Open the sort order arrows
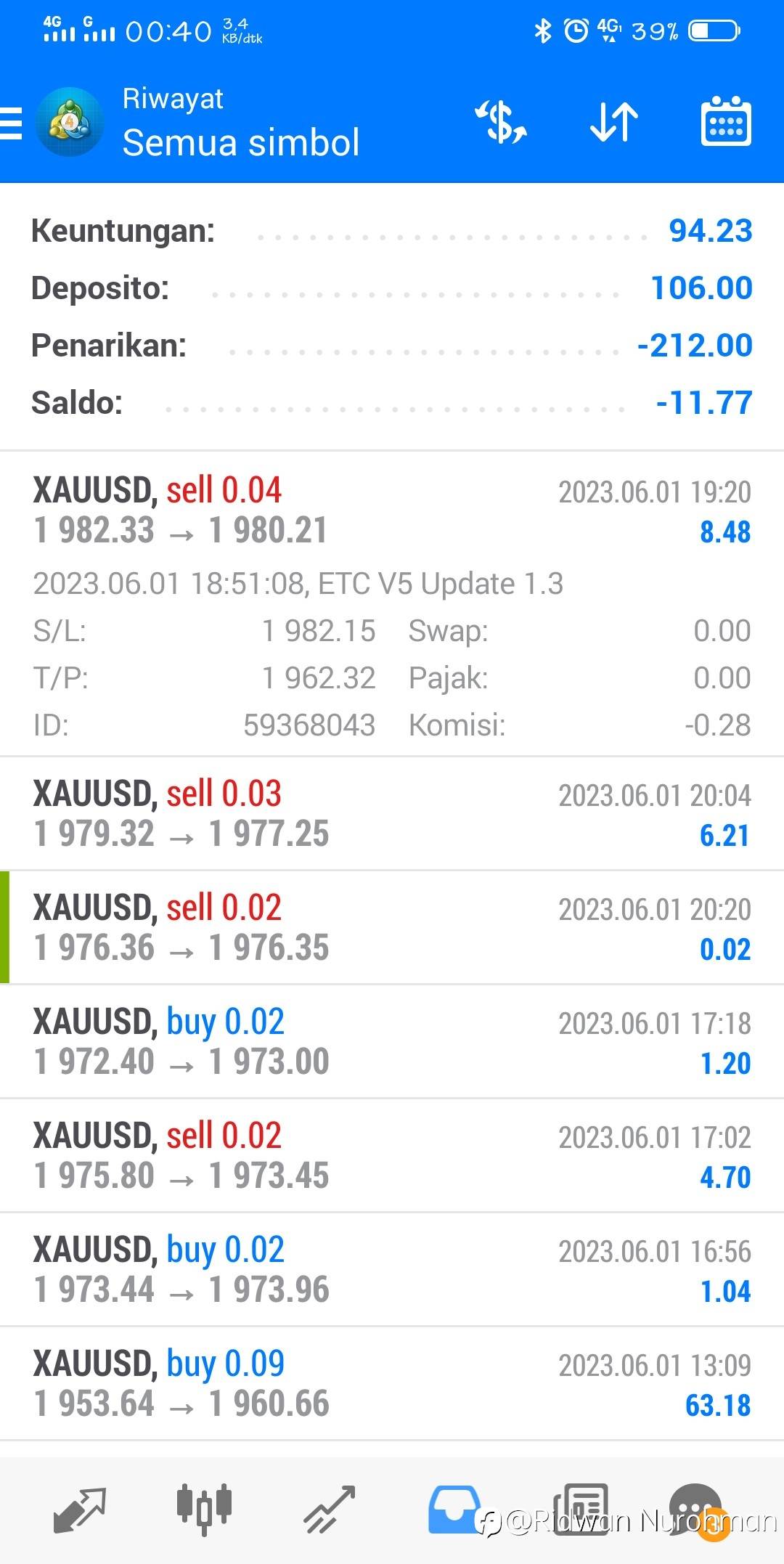Viewport: 784px width, 1564px height. (x=613, y=122)
